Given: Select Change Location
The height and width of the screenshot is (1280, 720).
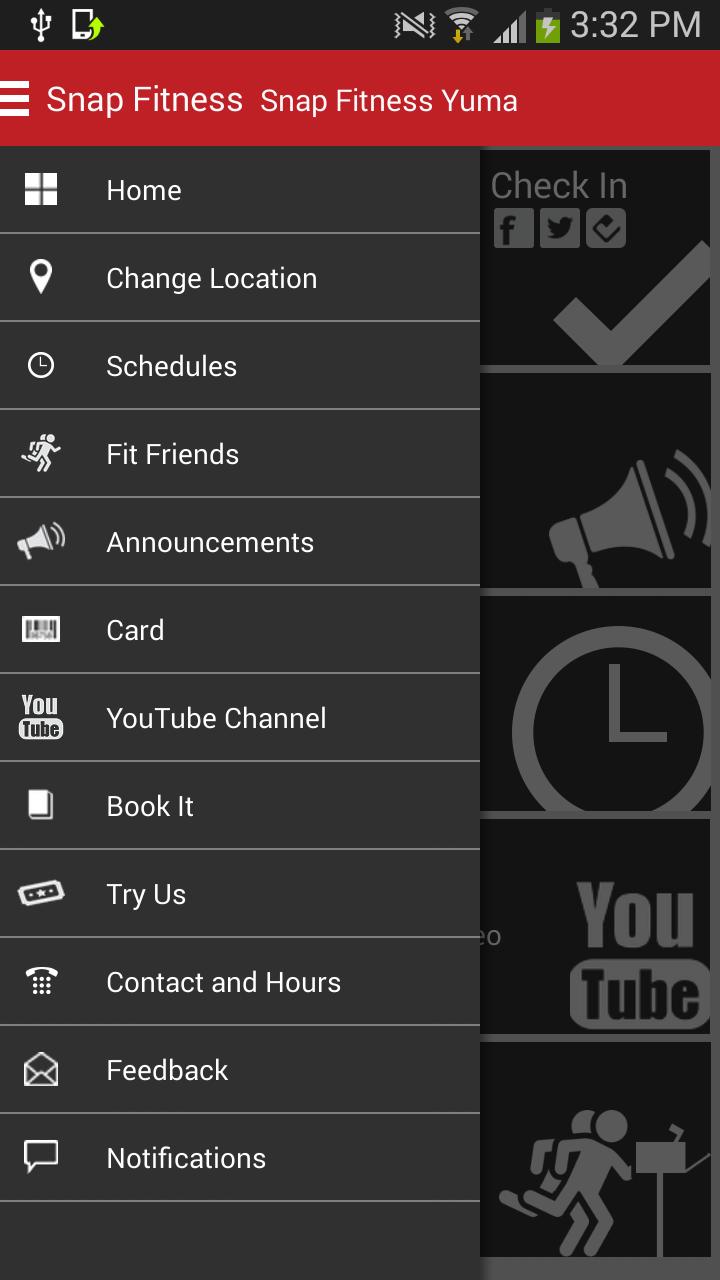Looking at the screenshot, I should click(x=240, y=278).
